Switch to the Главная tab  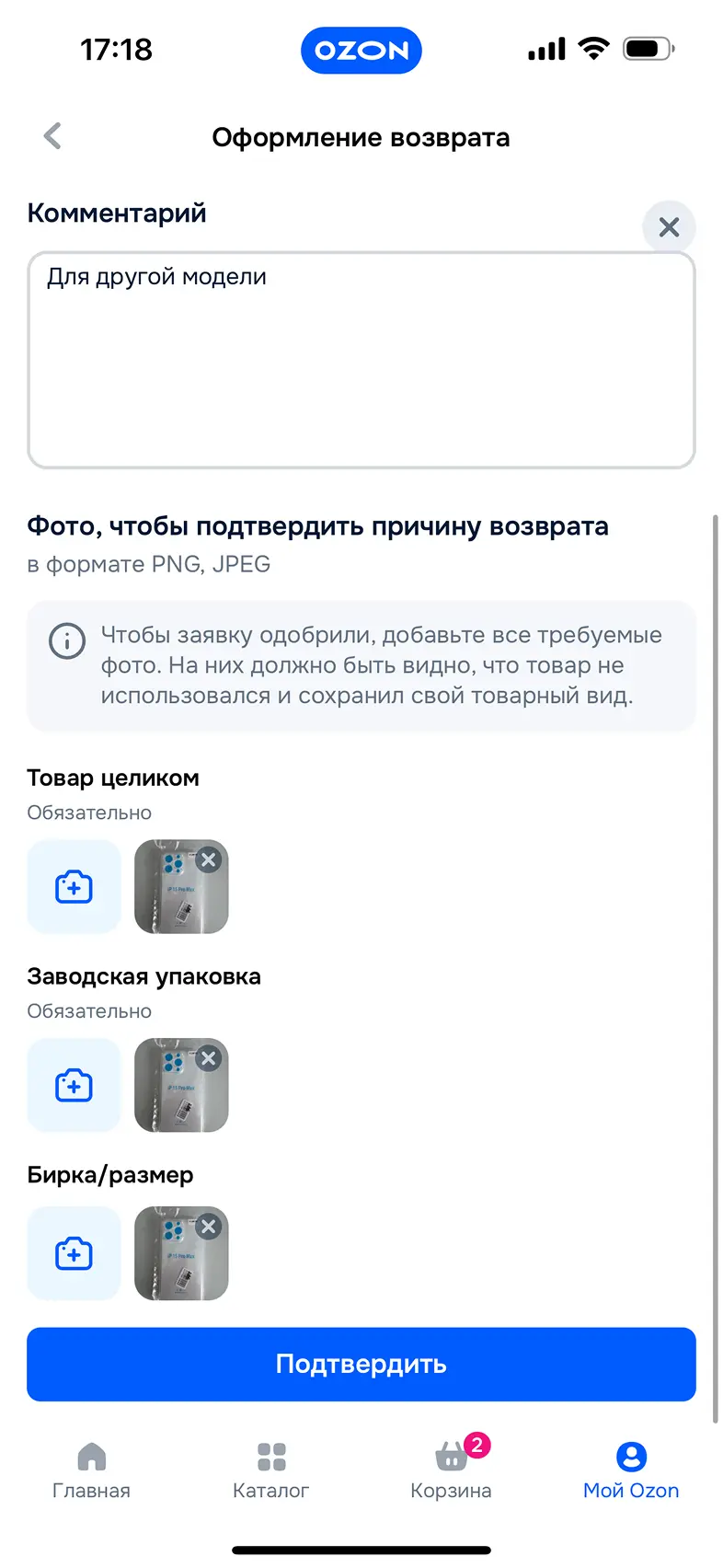pos(91,1470)
